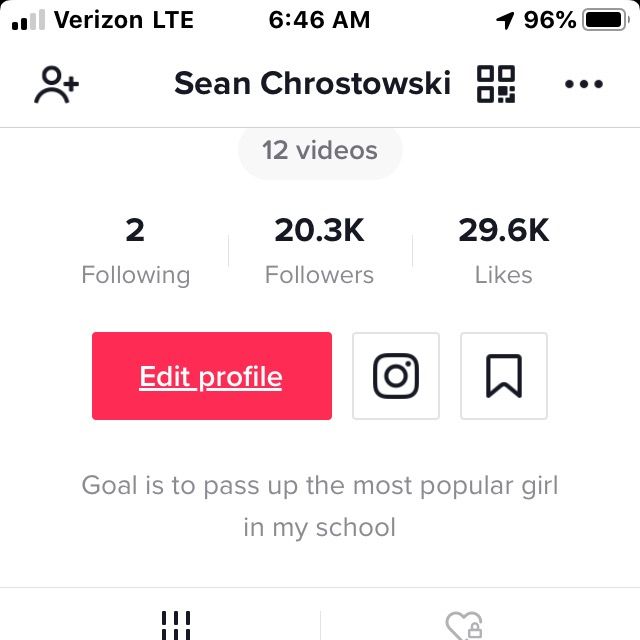
Task: View the Followers list
Action: tap(319, 250)
